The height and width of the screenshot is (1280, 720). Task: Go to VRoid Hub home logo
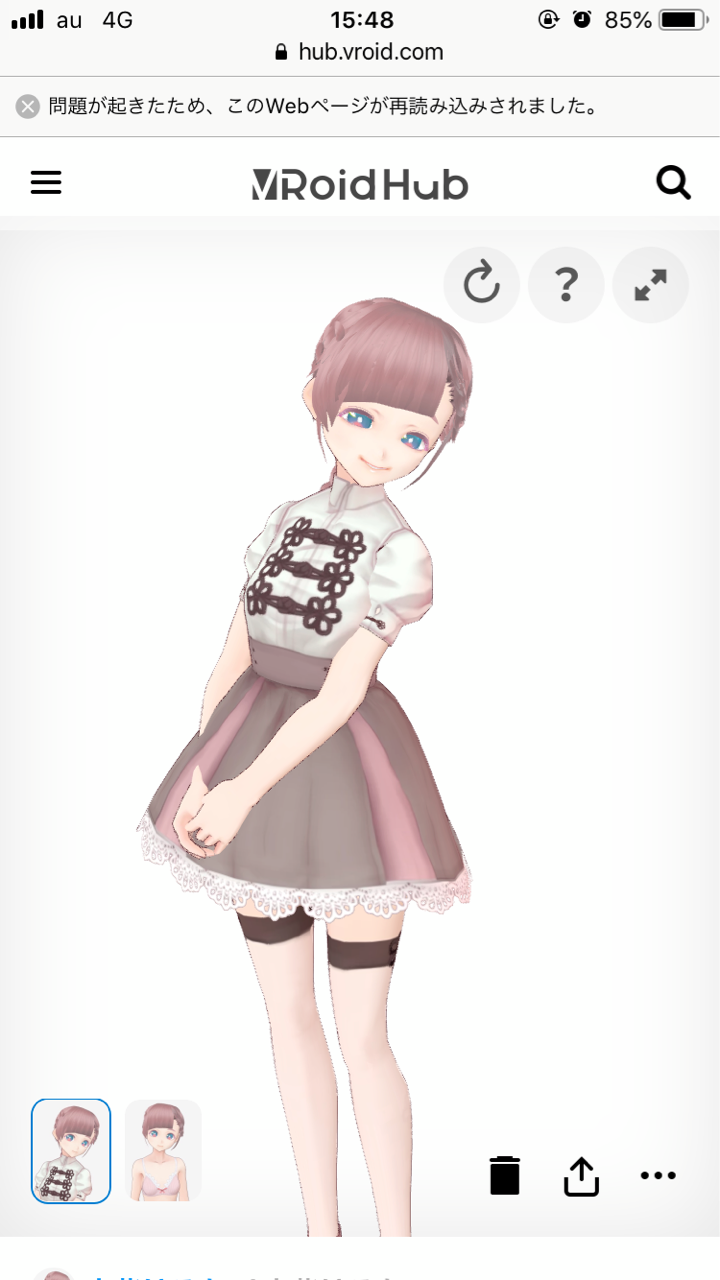pyautogui.click(x=360, y=184)
